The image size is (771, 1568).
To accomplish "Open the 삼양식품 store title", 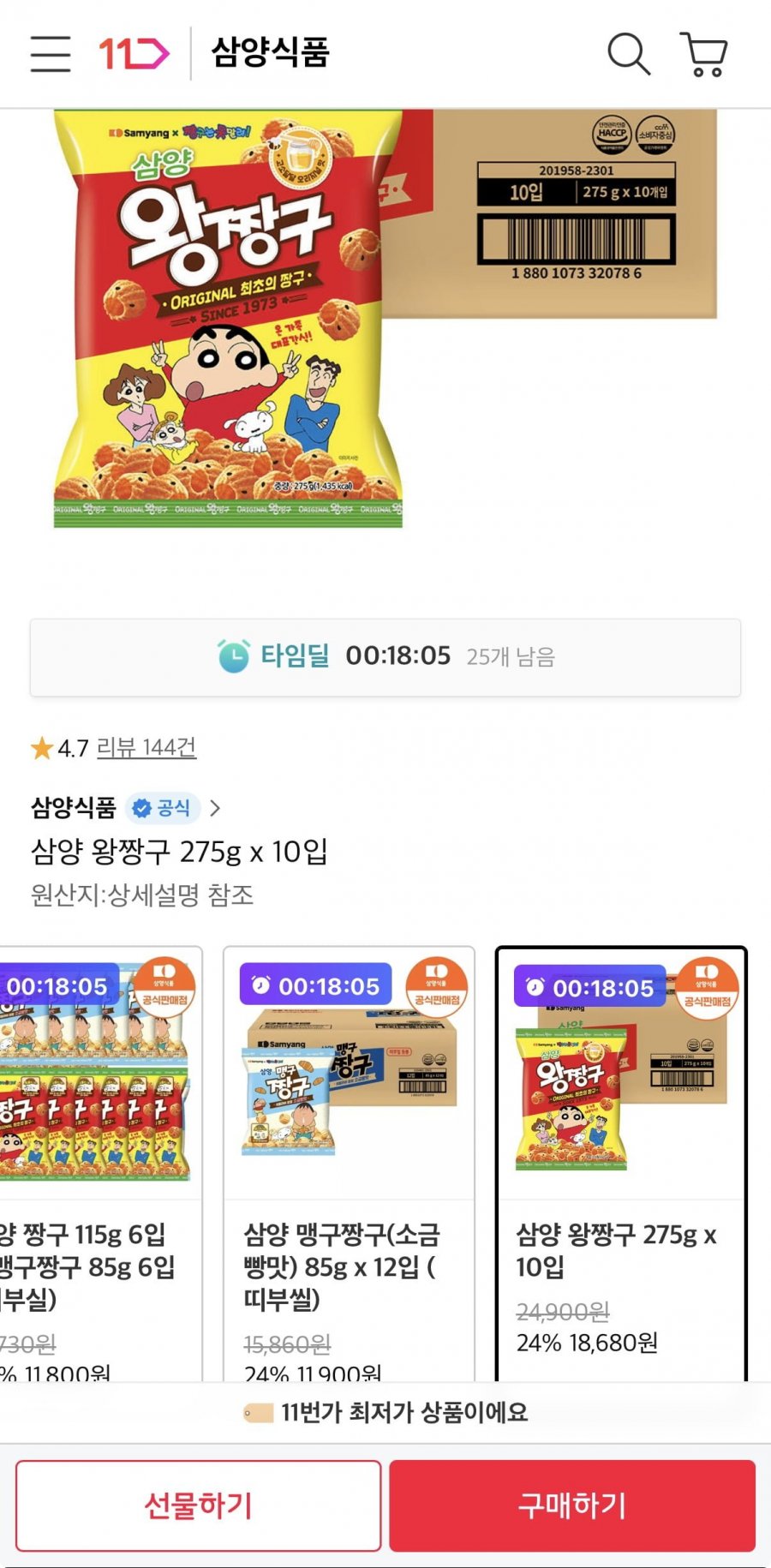I will click(271, 53).
